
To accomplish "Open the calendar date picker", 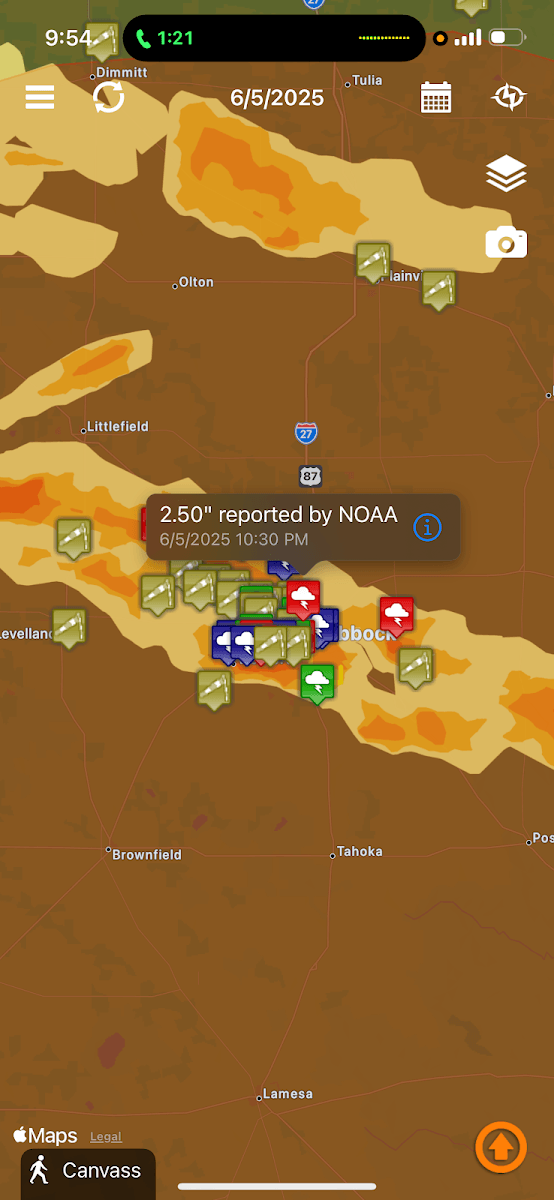I will point(436,97).
